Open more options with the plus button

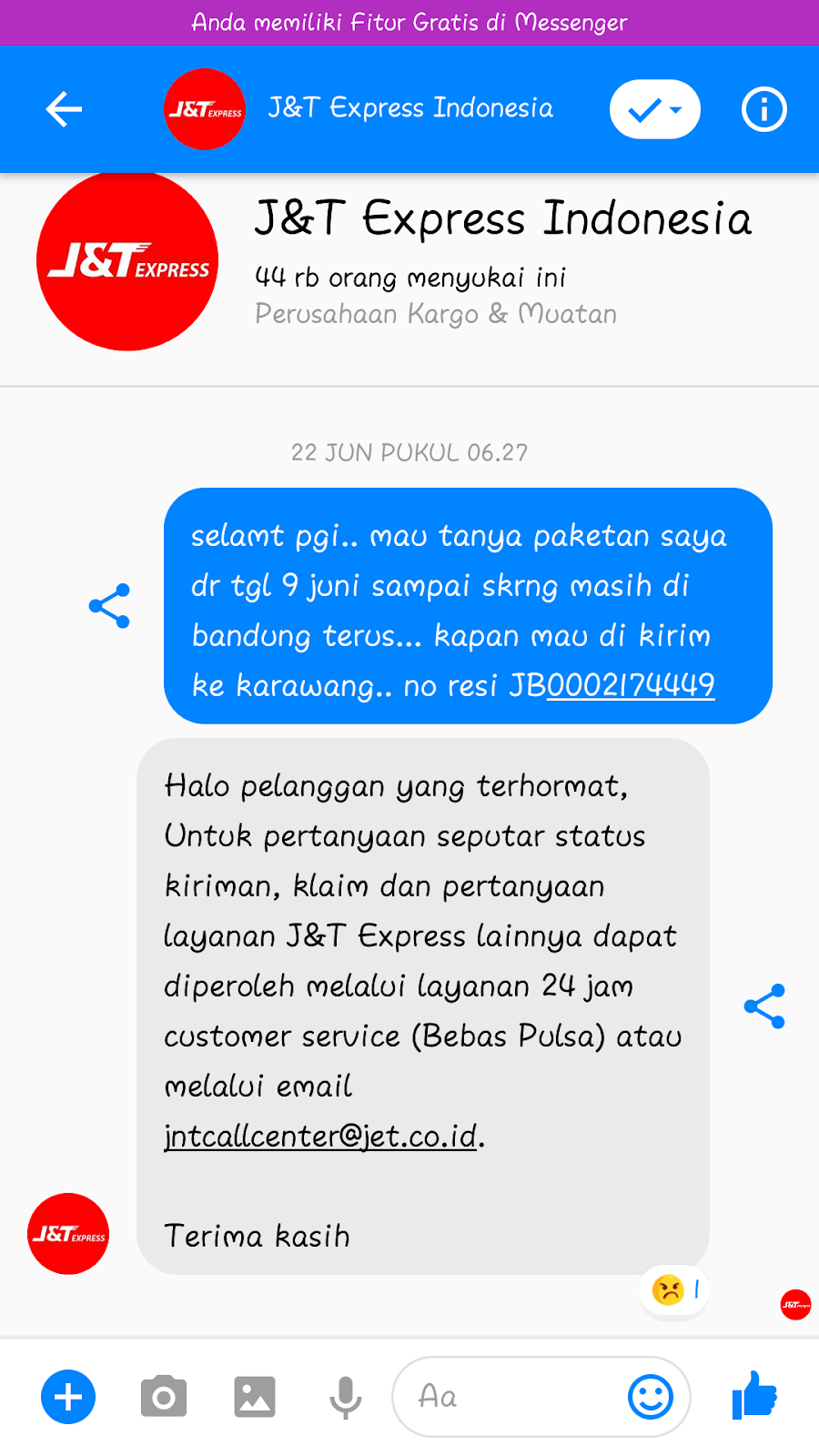click(68, 1397)
